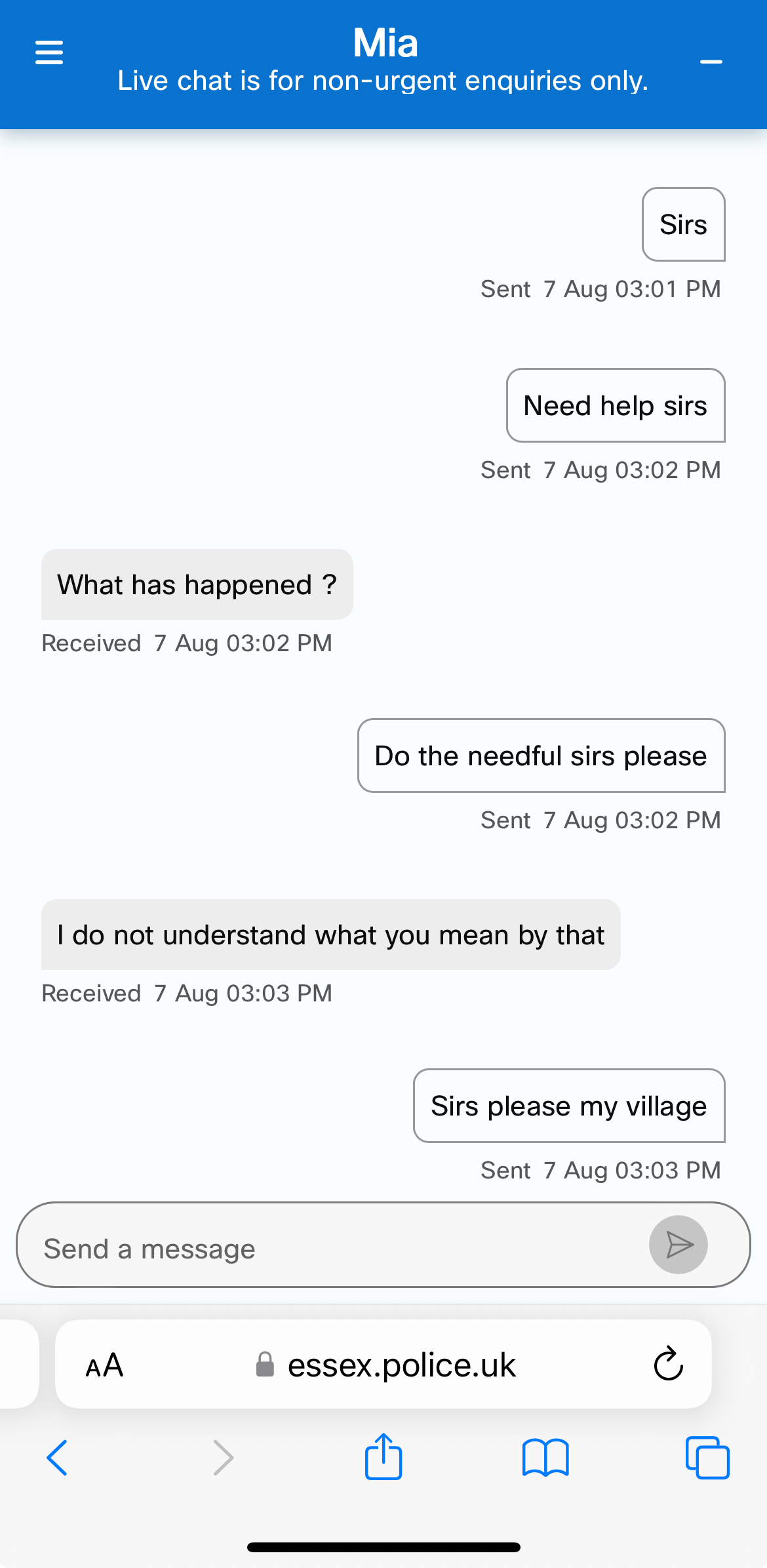Reload the current page
Screen dimensions: 767x1568
coord(668,1364)
